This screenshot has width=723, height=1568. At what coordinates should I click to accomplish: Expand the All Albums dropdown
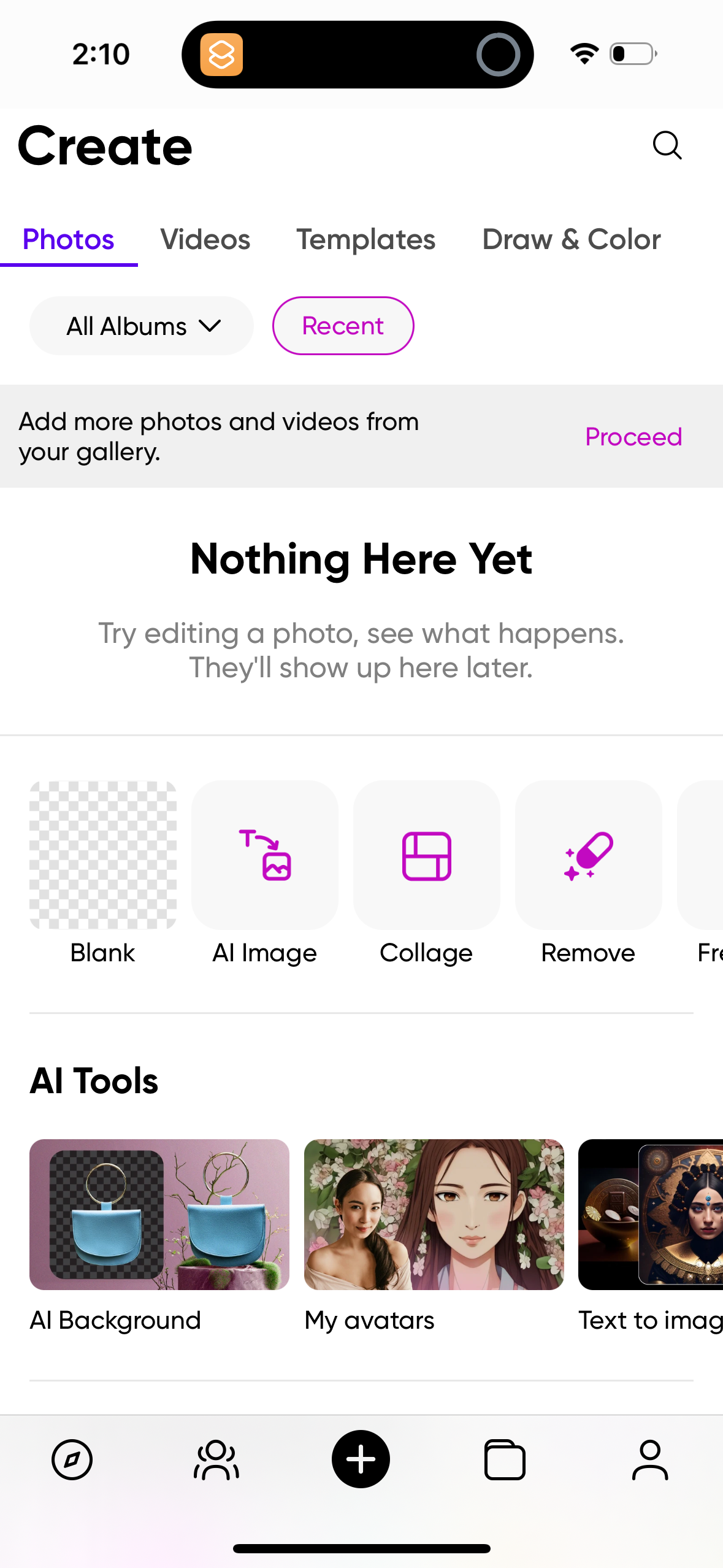coord(141,326)
